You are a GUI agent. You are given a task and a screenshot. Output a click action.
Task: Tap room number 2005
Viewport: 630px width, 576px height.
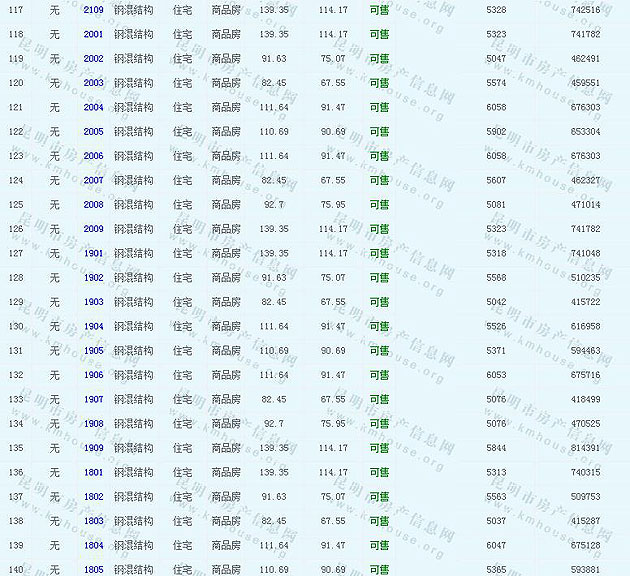coord(93,132)
